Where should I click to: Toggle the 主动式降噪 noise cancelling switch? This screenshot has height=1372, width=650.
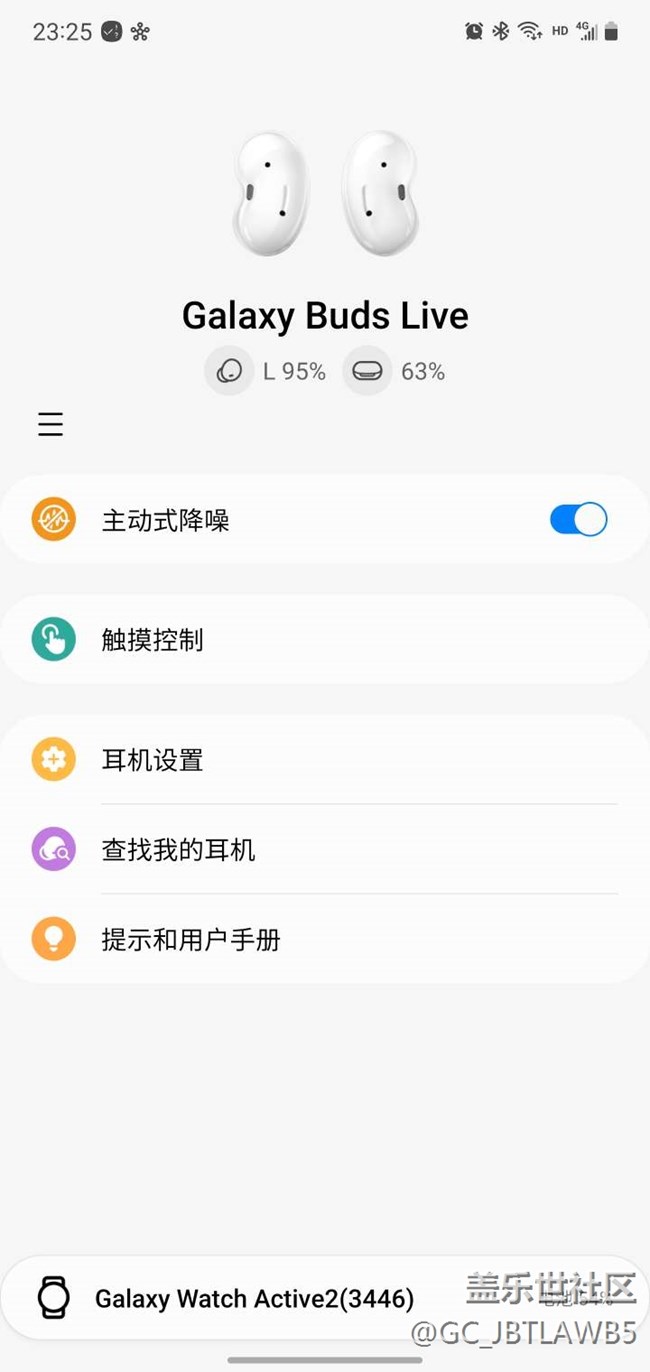(x=578, y=520)
